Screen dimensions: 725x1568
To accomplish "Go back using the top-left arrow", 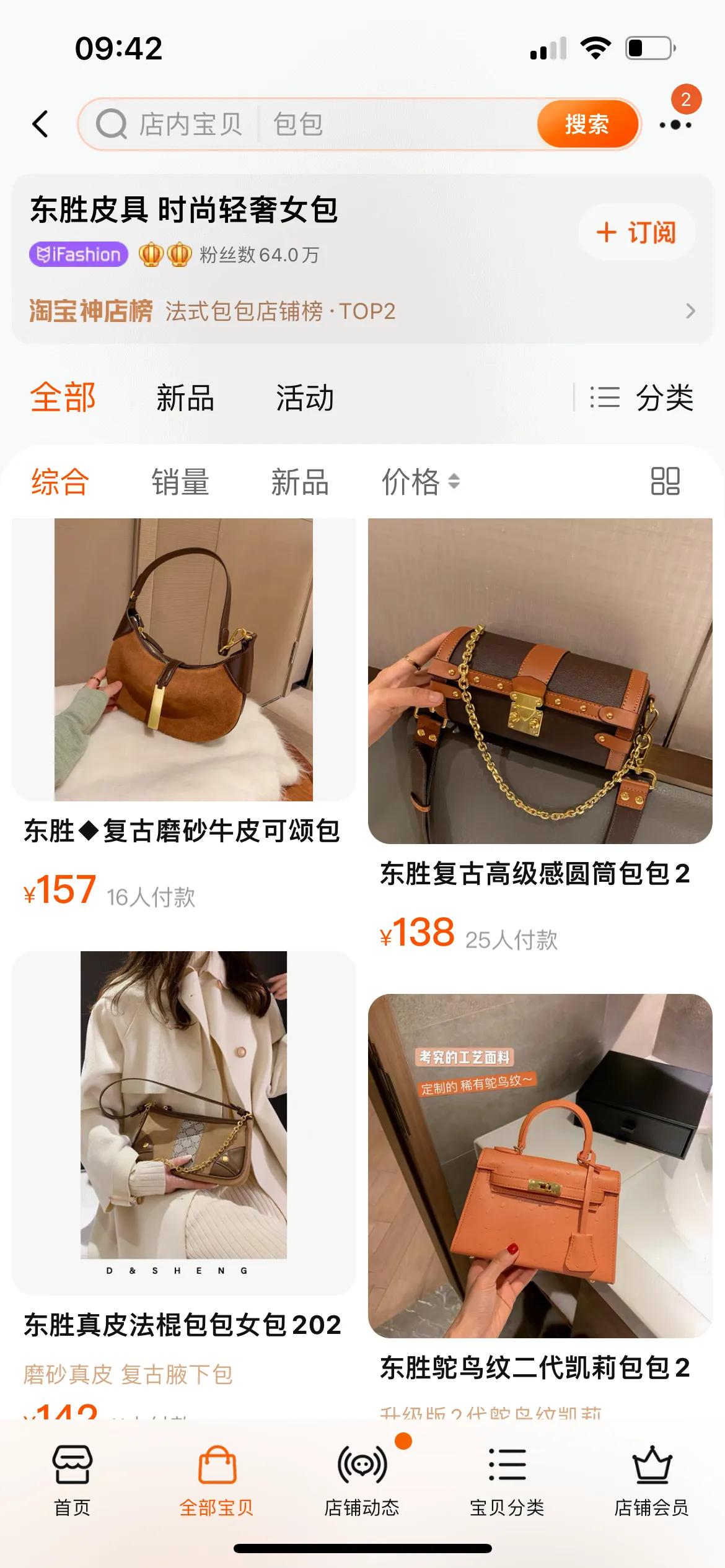I will tap(40, 124).
